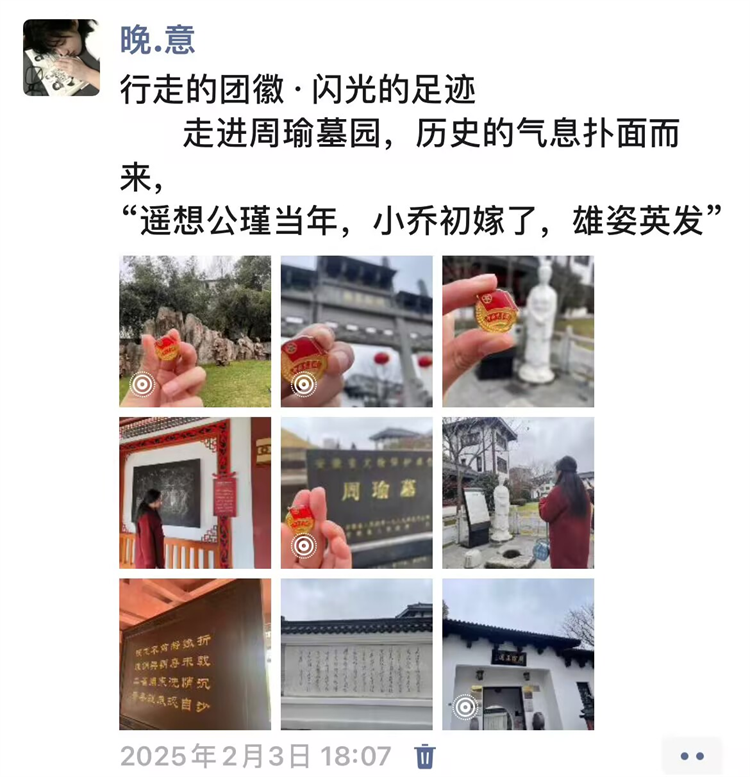Tap the username 晚.意
750x777 pixels.
click(x=157, y=39)
